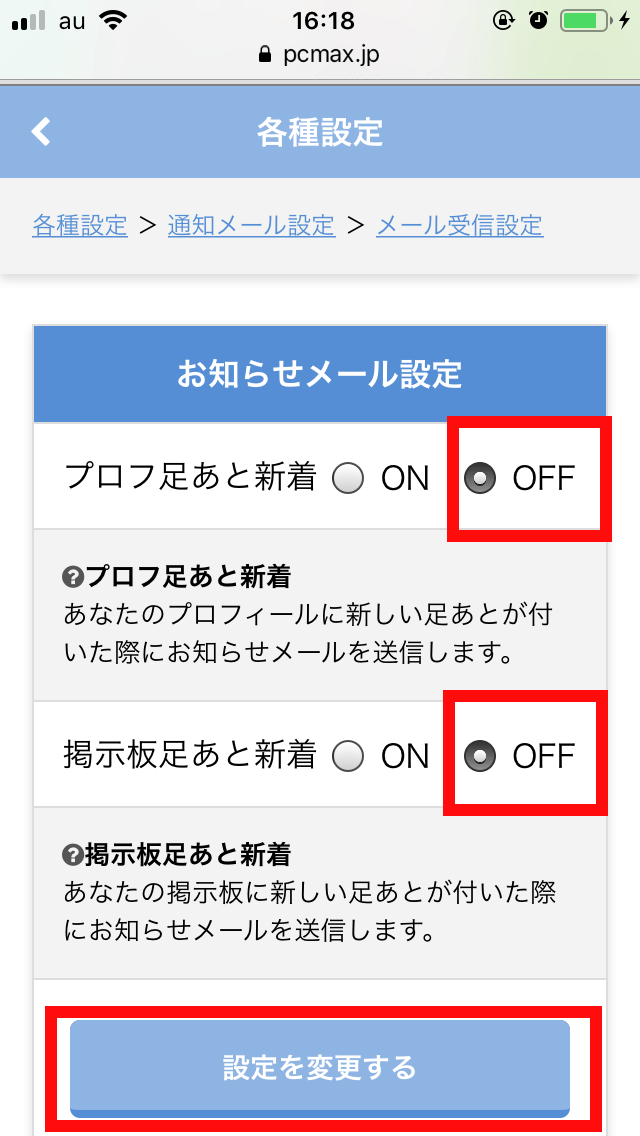The width and height of the screenshot is (640, 1136).
Task: Open the メール受信設定 breadcrumb link
Action: (459, 225)
